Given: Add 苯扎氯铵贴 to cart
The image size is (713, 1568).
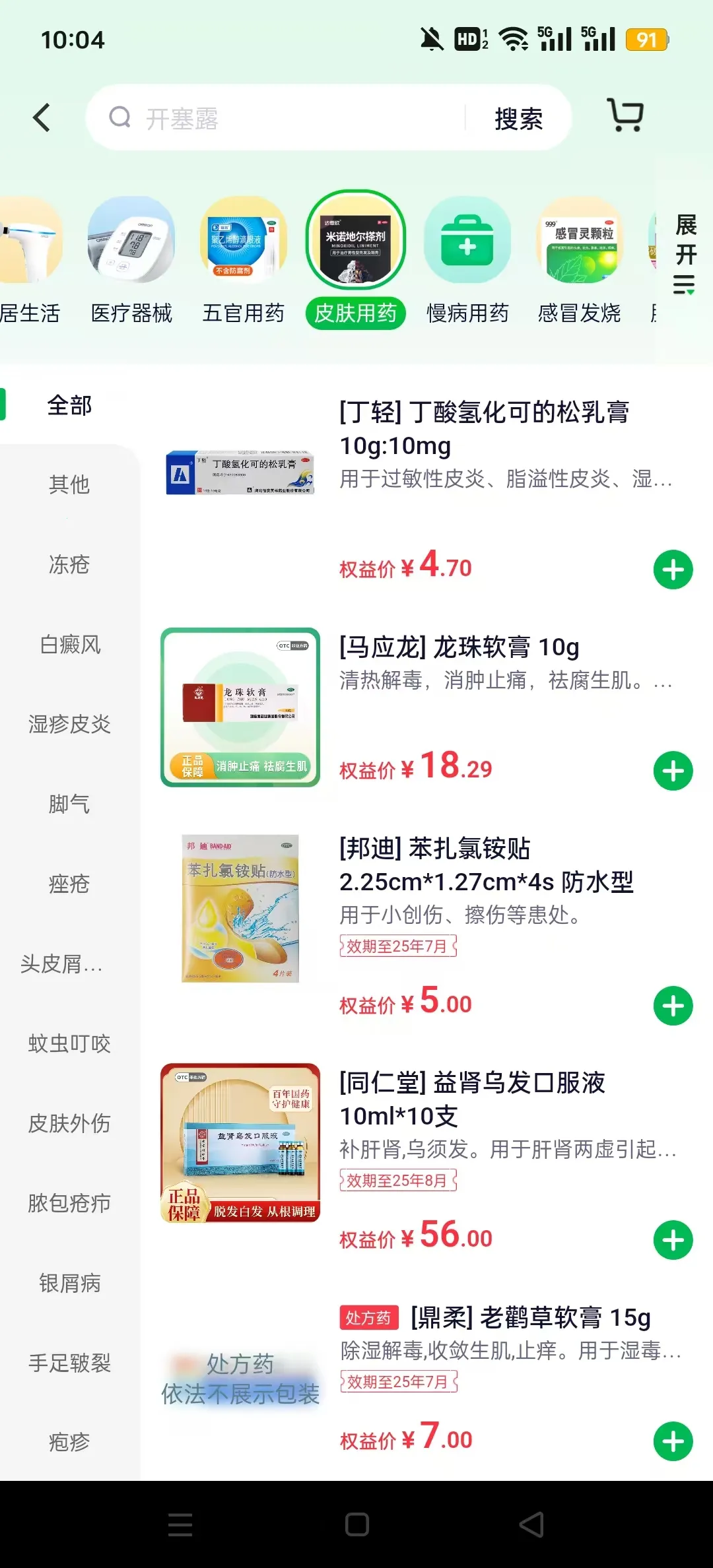Looking at the screenshot, I should (672, 1006).
